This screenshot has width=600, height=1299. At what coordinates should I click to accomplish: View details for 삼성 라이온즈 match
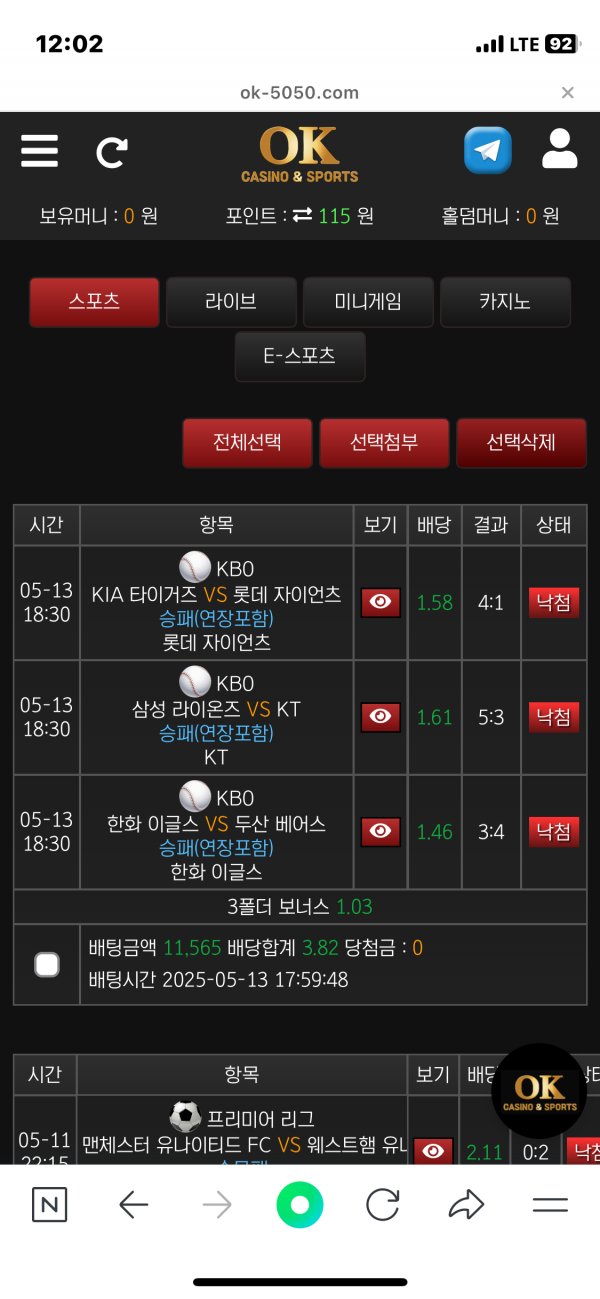point(380,716)
